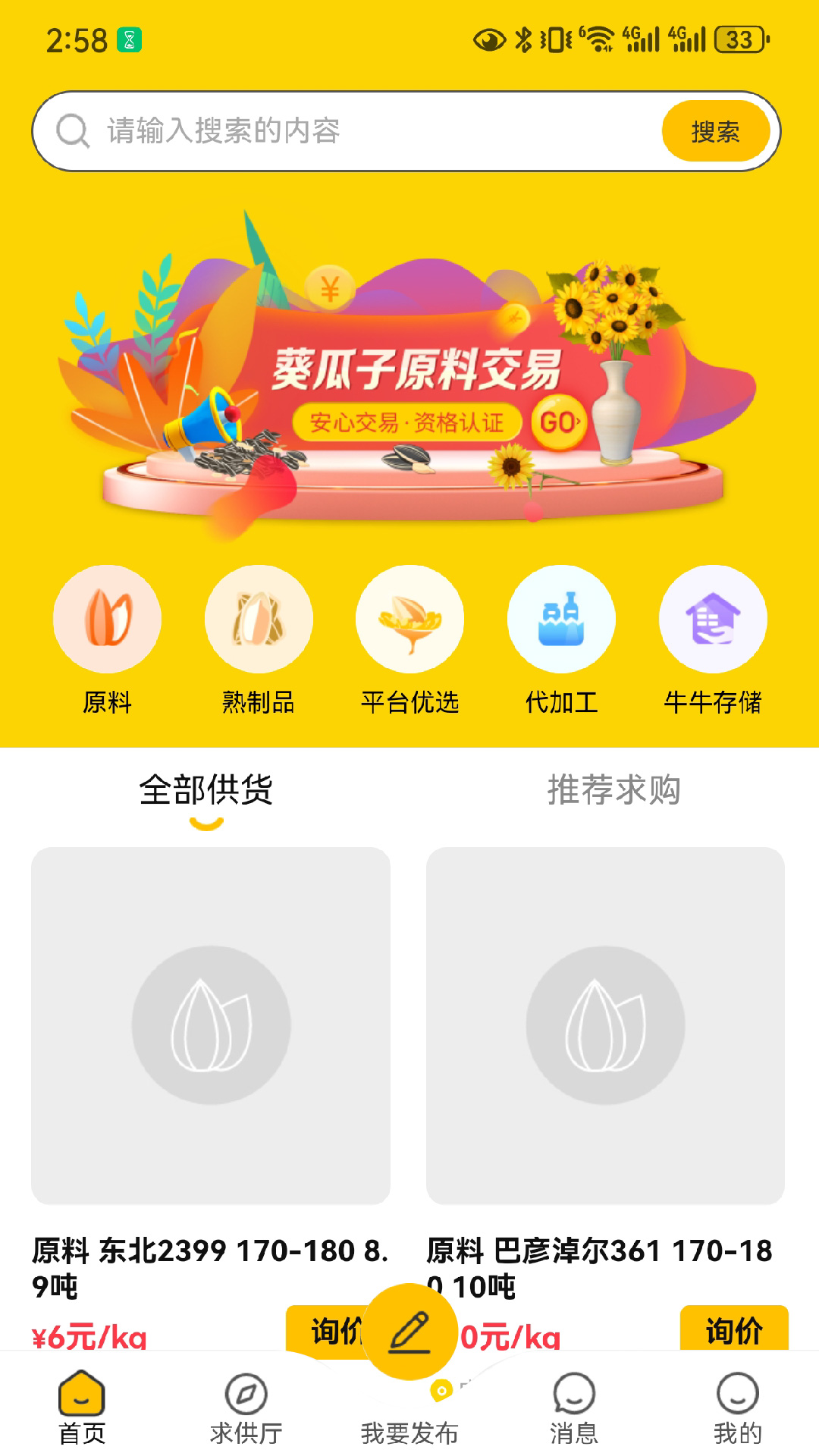This screenshot has height=1456, width=819.
Task: Tap the 平台优选 funnel icon
Action: (409, 619)
